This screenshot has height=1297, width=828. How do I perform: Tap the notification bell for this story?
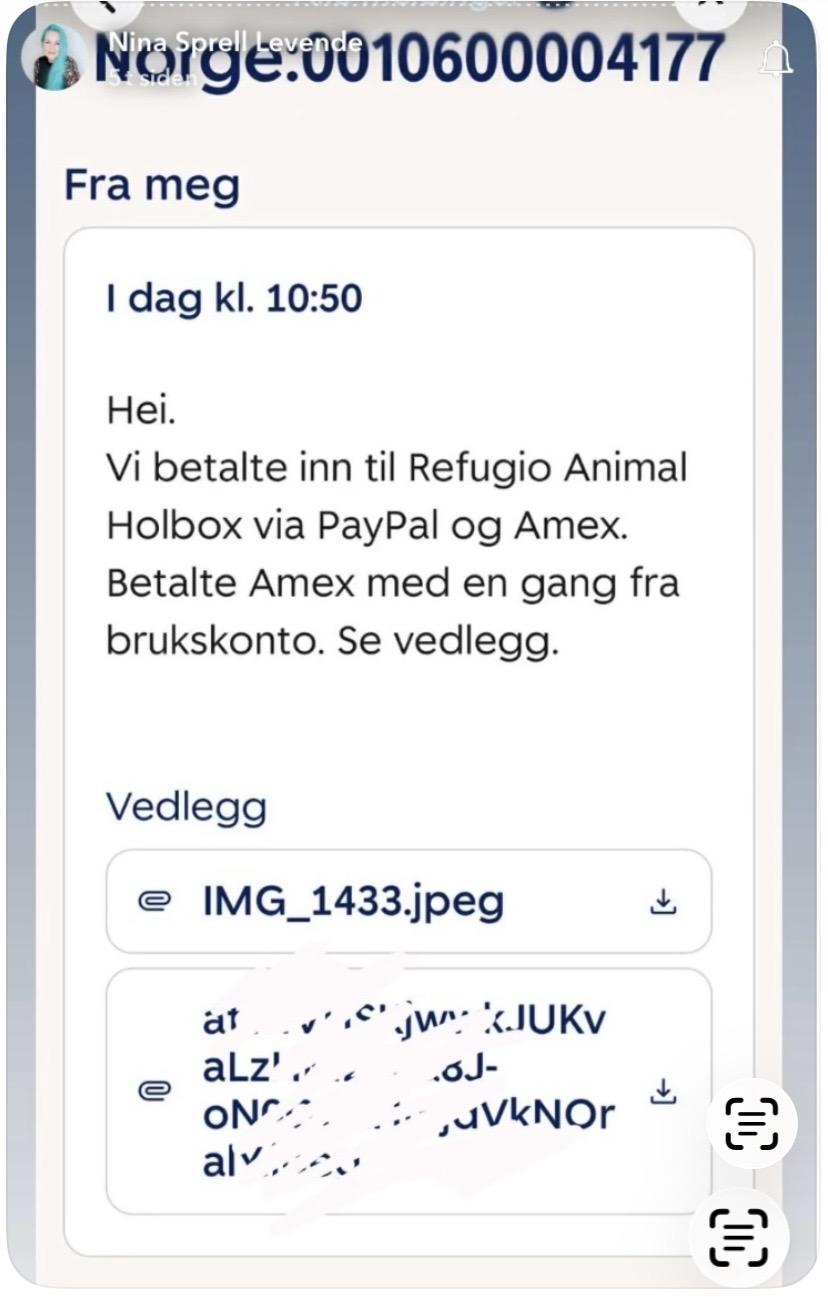776,59
